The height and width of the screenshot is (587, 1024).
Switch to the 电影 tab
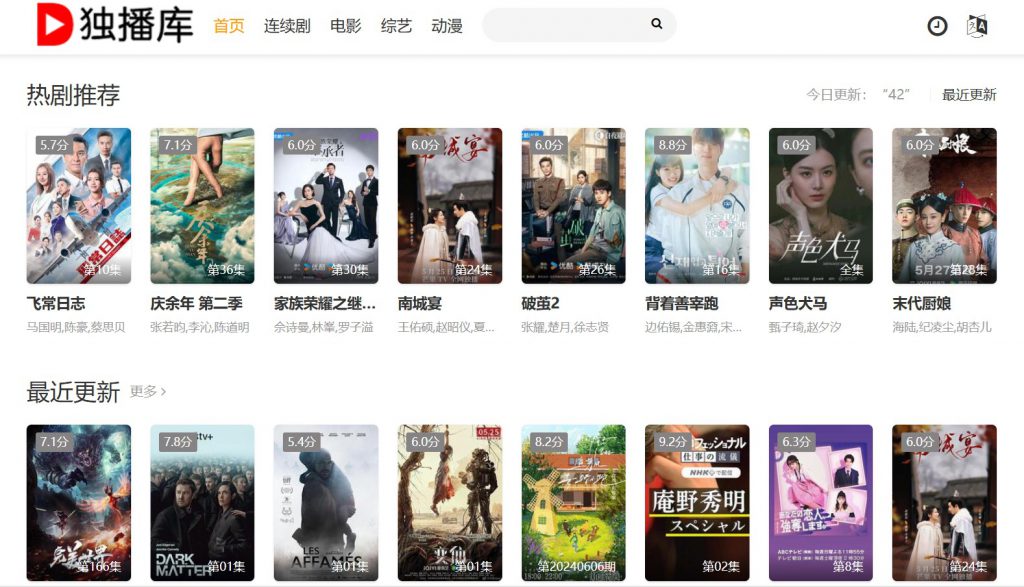pos(346,26)
